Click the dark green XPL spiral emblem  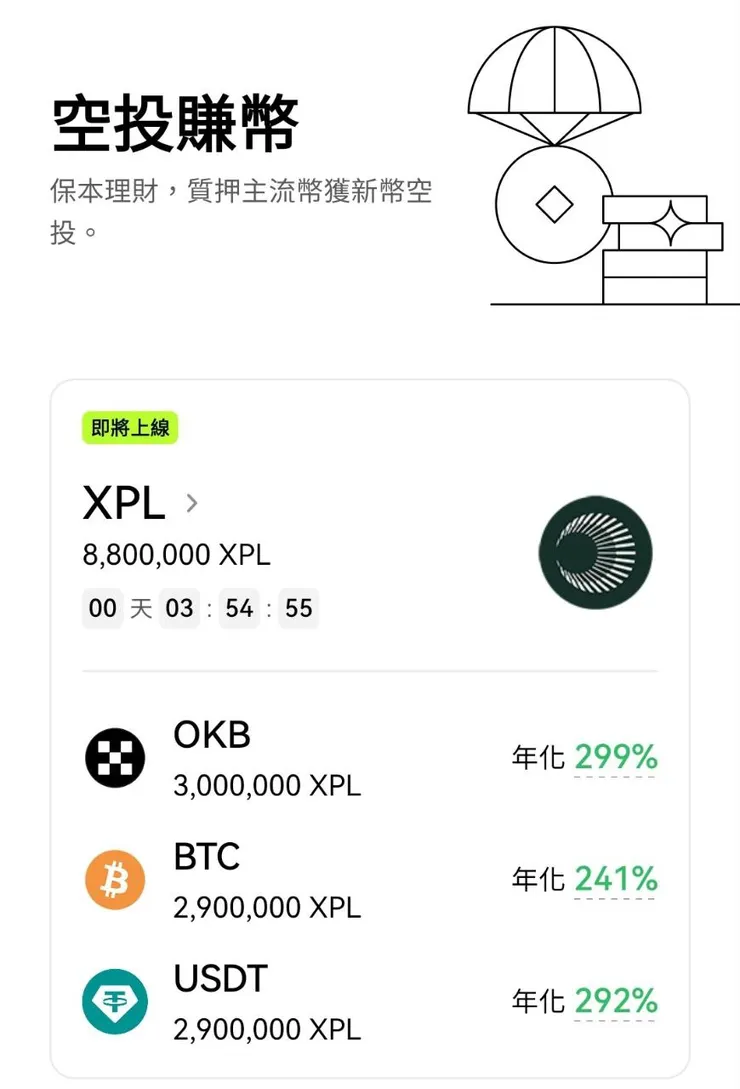(597, 553)
